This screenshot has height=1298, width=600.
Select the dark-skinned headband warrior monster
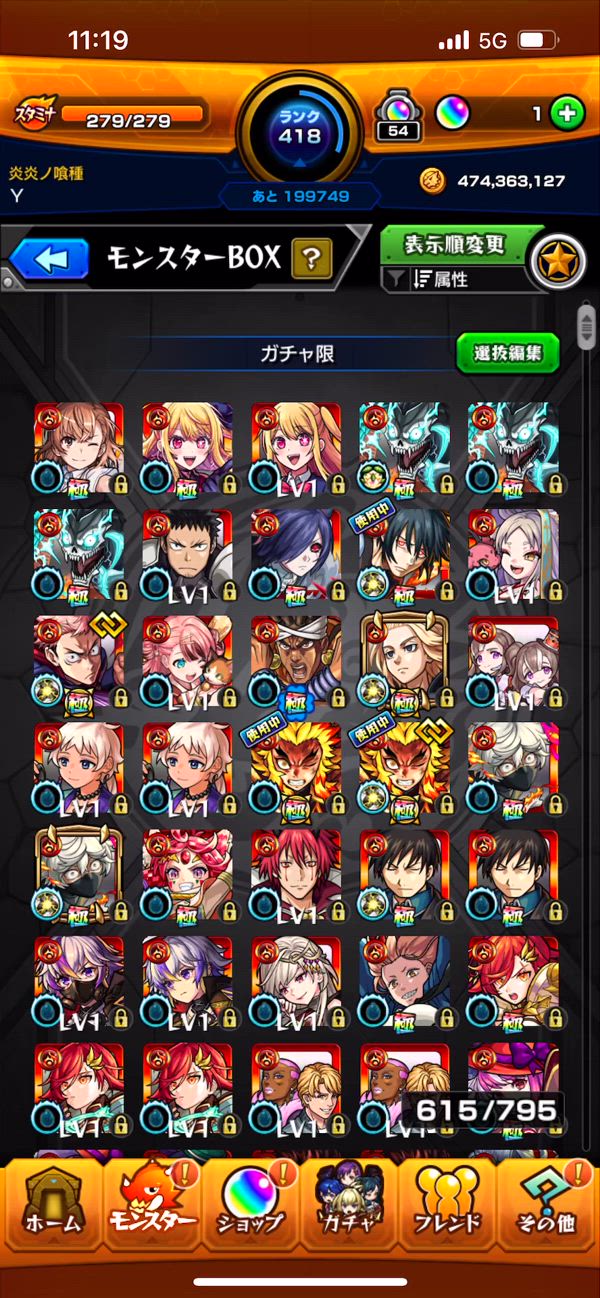pyautogui.click(x=296, y=662)
